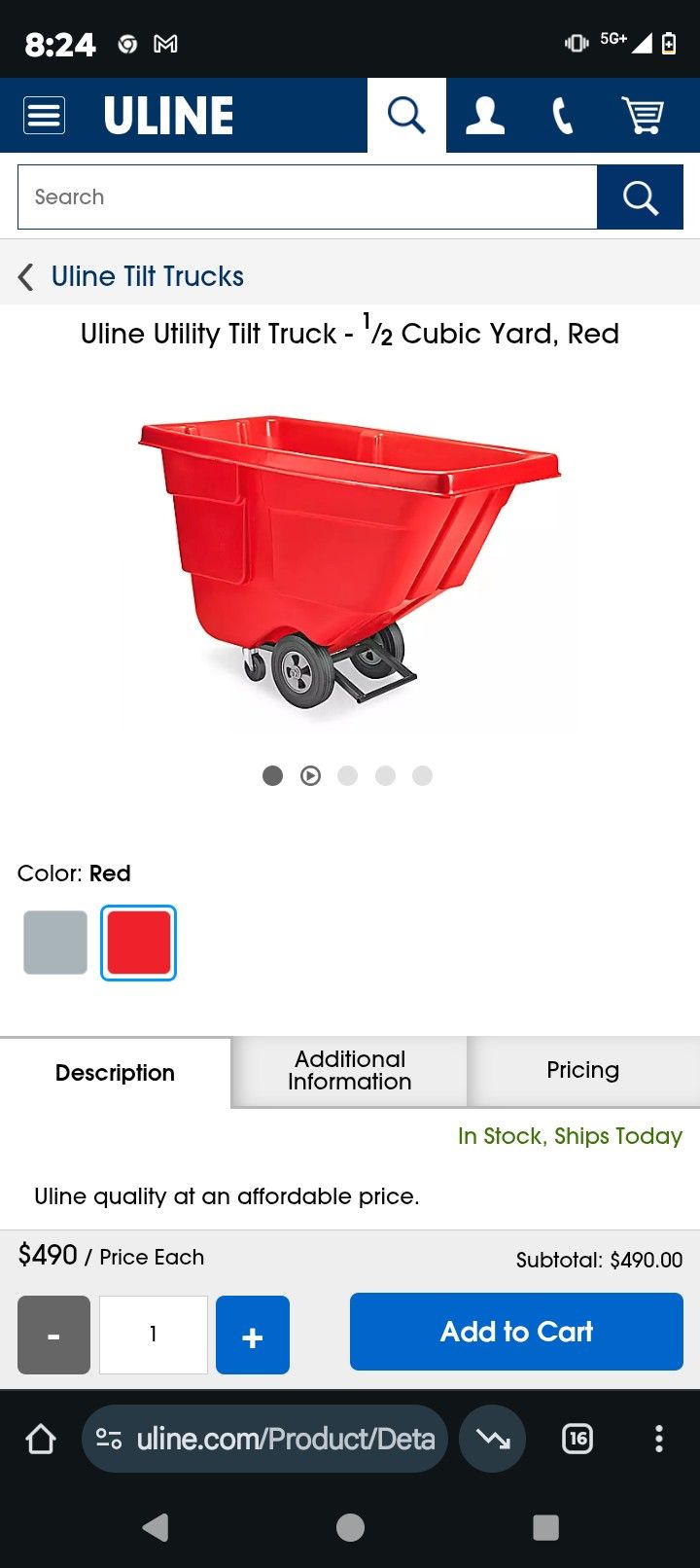Screen dimensions: 700x1568
Task: Play the product video indicator
Action: pos(310,775)
